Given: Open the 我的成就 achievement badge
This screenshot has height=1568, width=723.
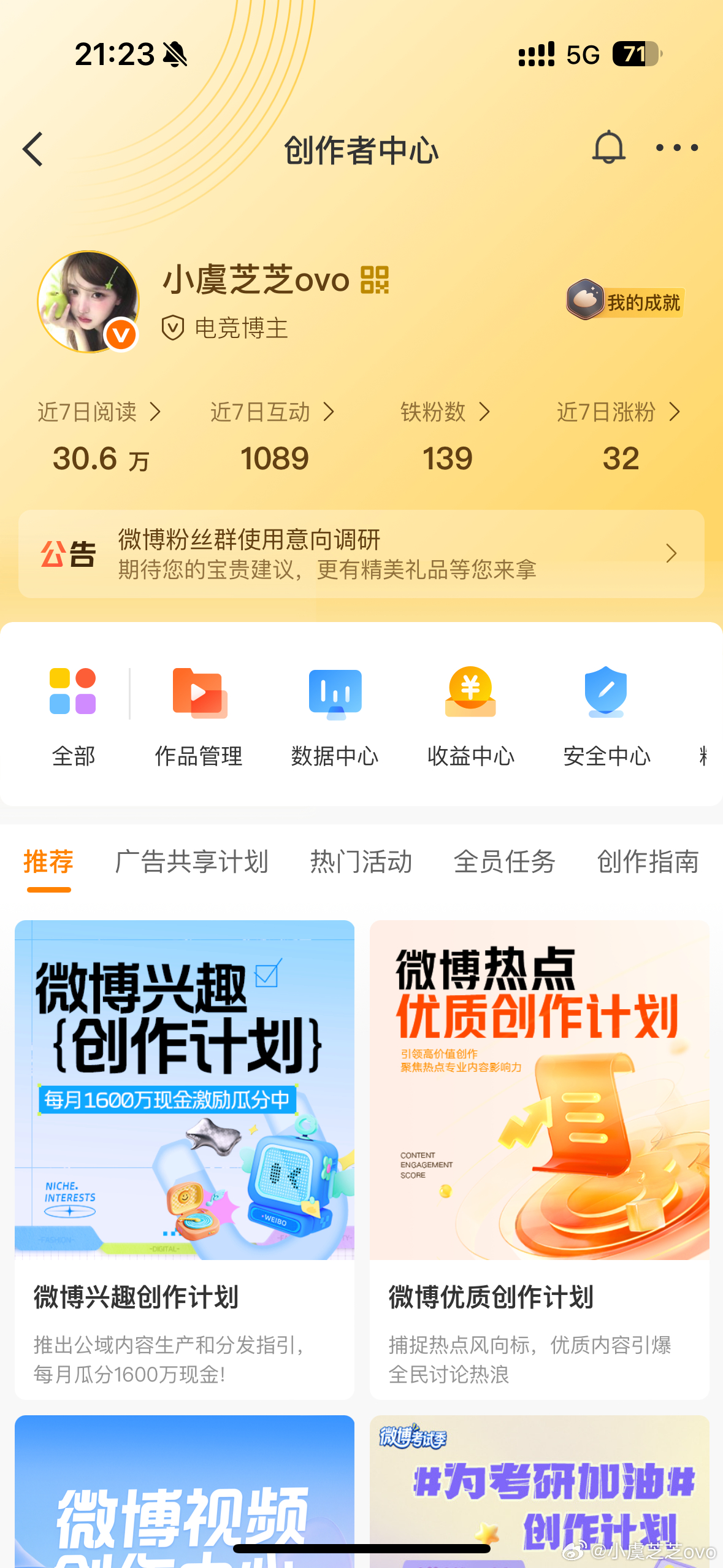Looking at the screenshot, I should [x=625, y=301].
